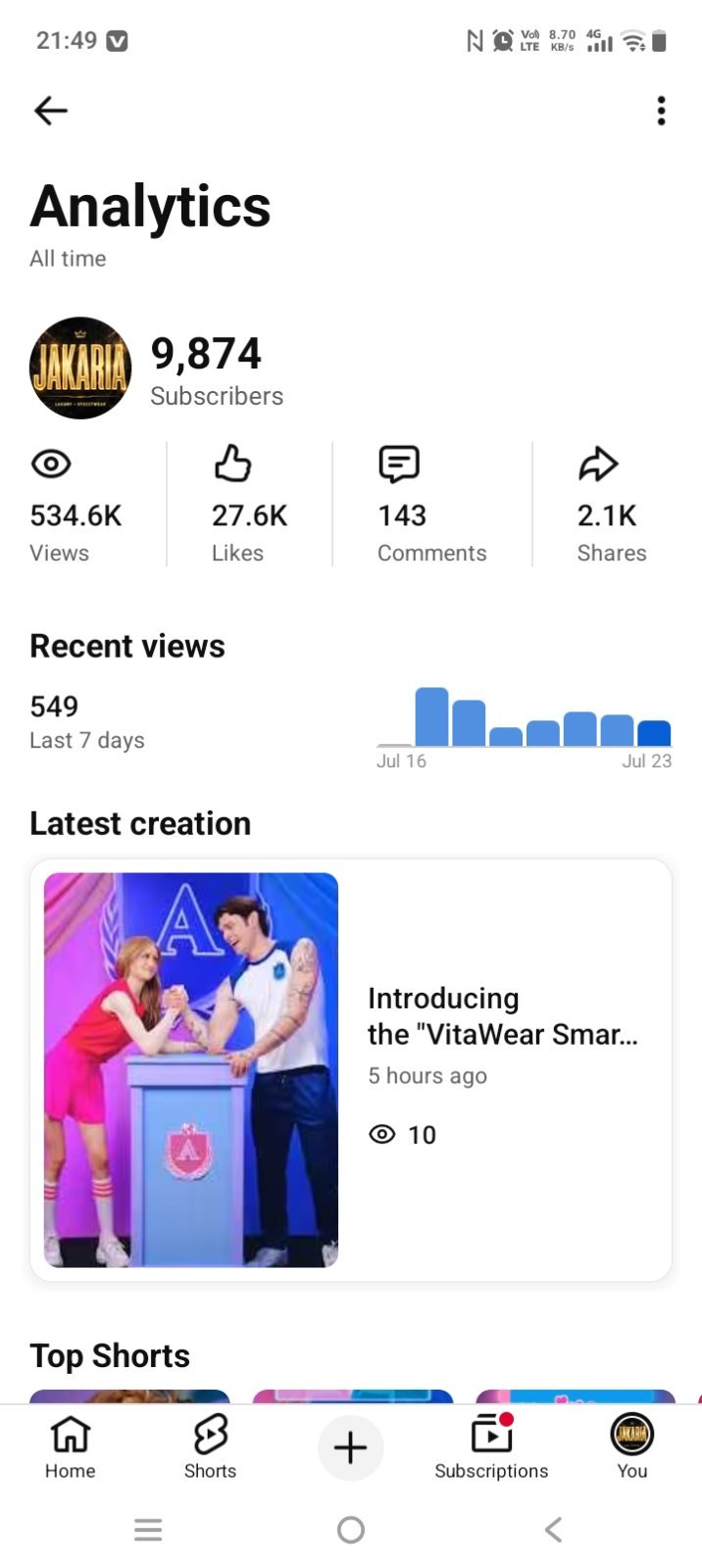Tap the plus create button

click(350, 1447)
